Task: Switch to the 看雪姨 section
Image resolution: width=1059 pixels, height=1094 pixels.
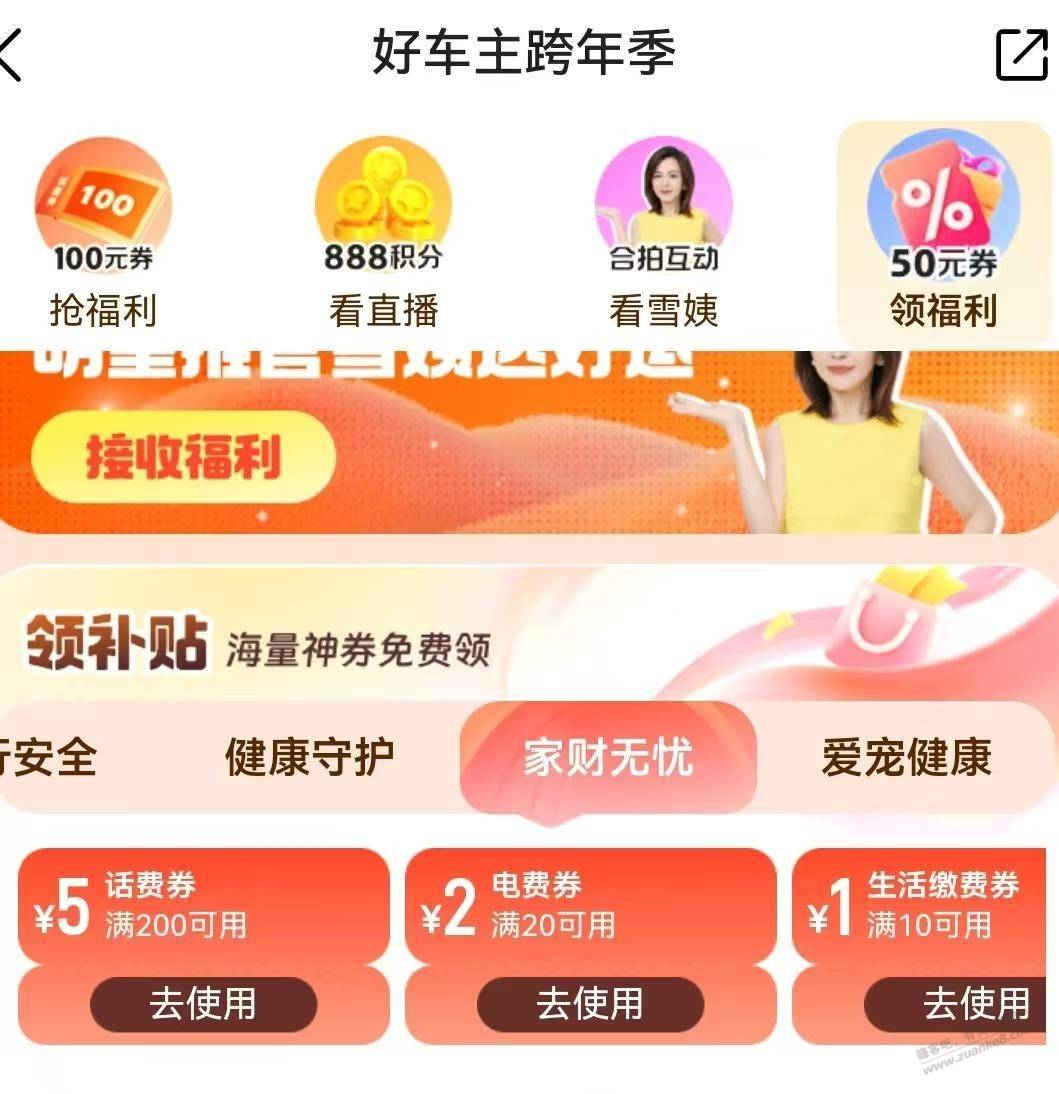Action: click(663, 234)
